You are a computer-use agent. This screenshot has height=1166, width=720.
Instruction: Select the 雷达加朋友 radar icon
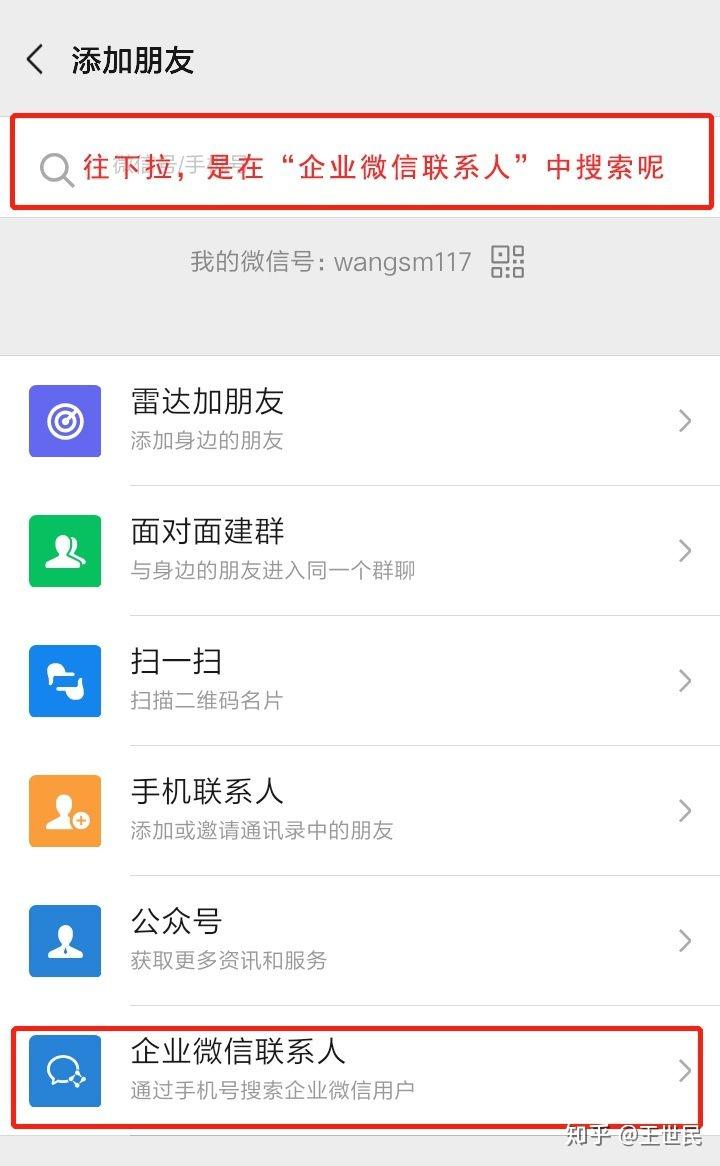point(64,421)
